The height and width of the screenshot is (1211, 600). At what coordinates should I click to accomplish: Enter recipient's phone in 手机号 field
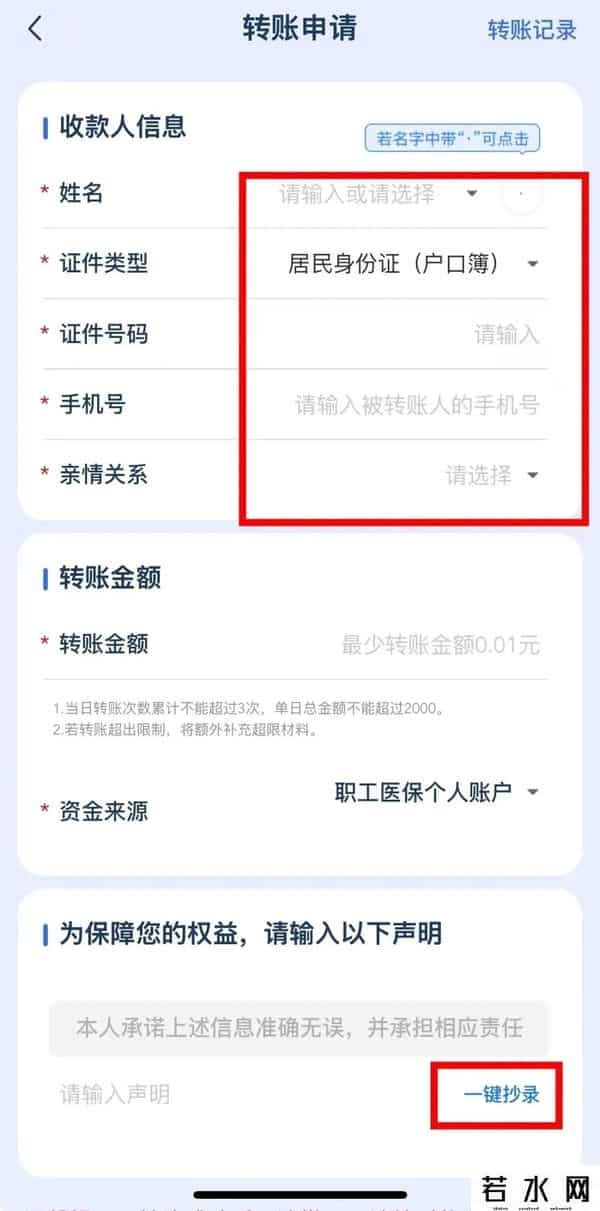416,405
